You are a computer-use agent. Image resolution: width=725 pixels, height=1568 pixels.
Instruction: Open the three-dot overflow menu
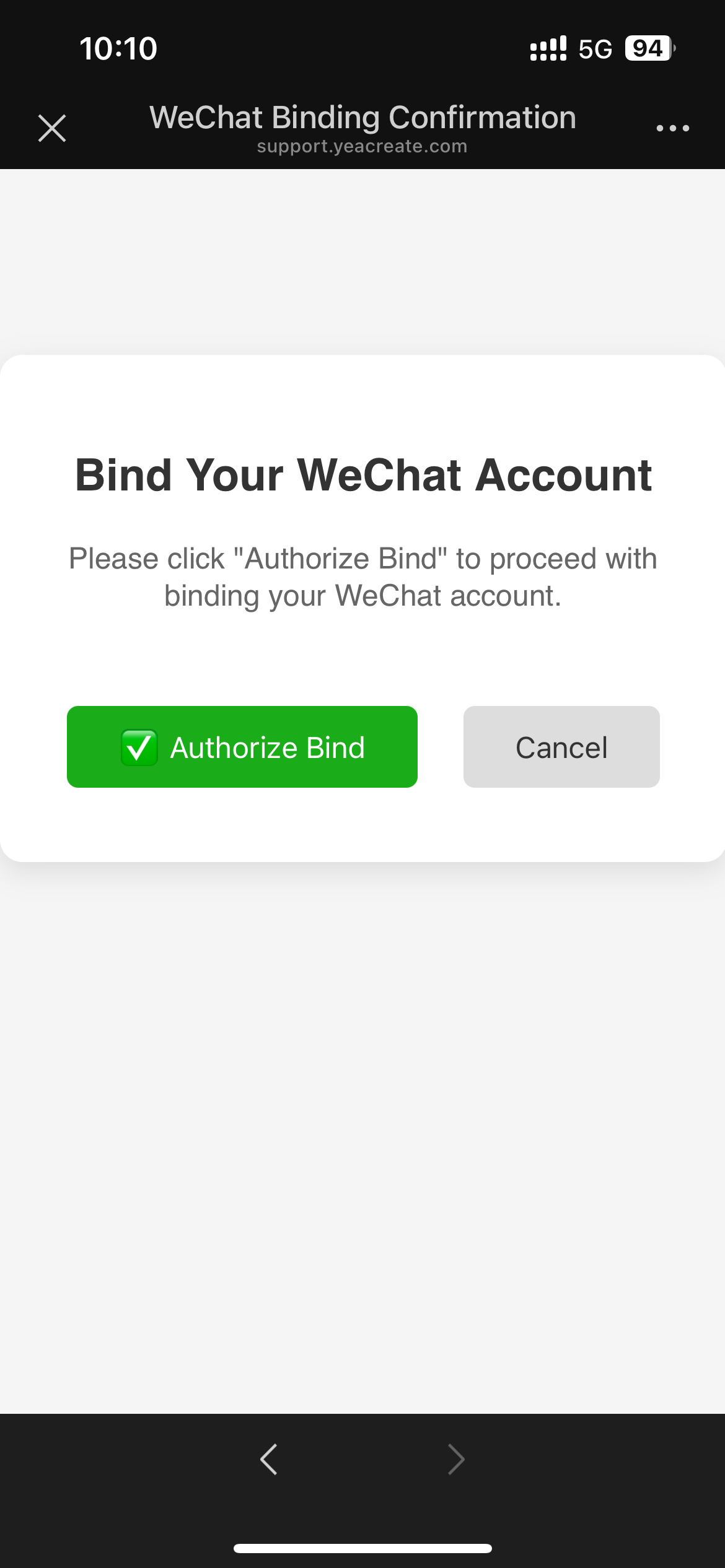(x=672, y=128)
